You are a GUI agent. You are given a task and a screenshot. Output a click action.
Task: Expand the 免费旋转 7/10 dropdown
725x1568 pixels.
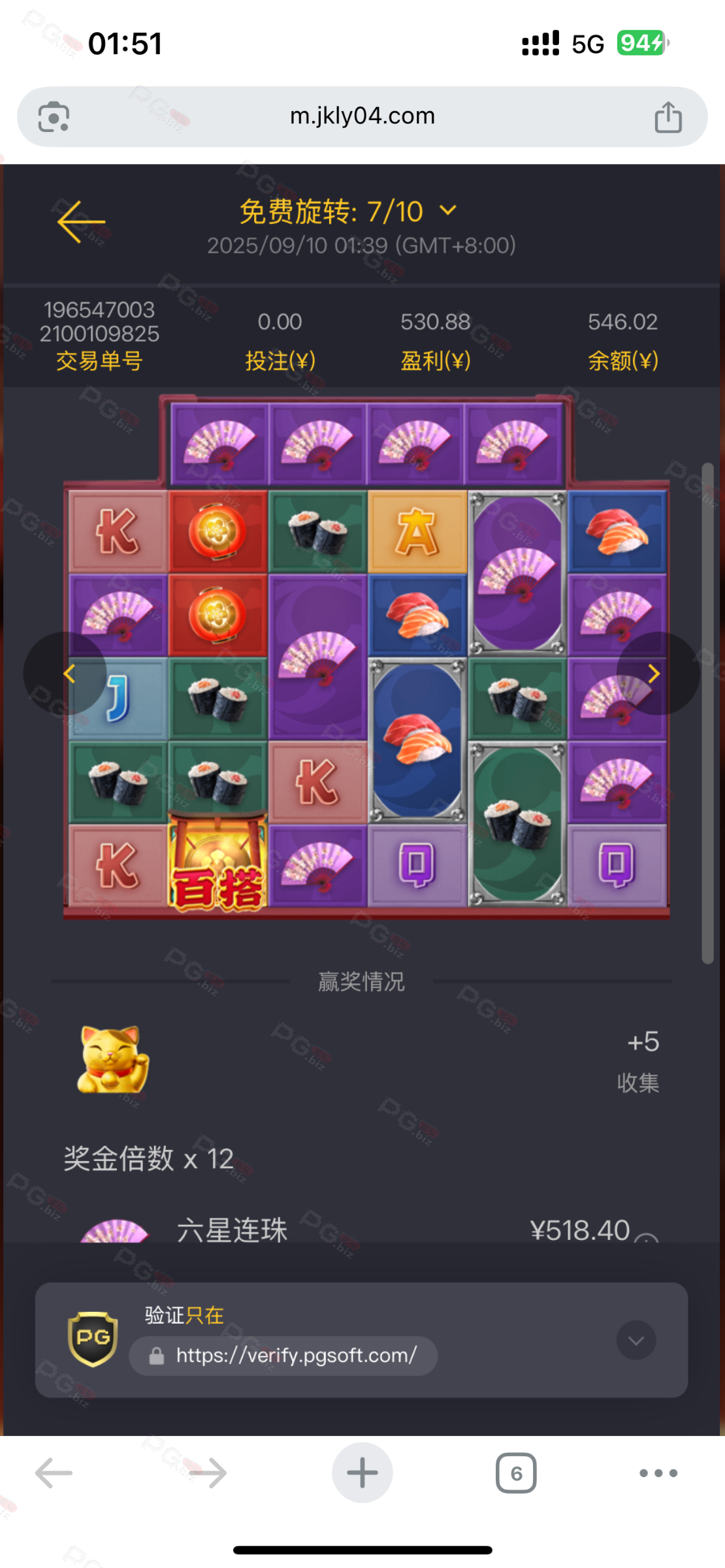(x=448, y=210)
